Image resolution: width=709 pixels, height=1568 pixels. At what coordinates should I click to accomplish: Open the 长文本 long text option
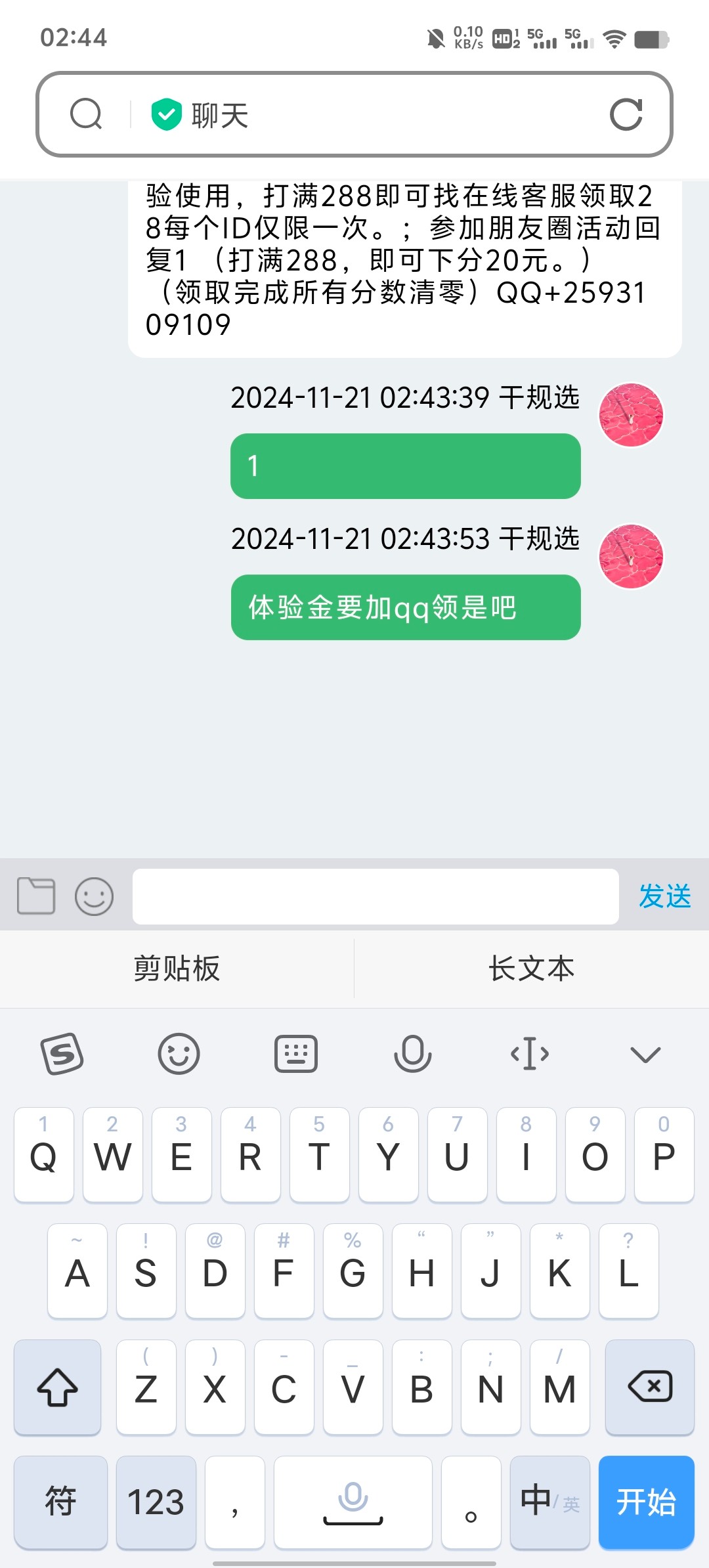click(531, 969)
